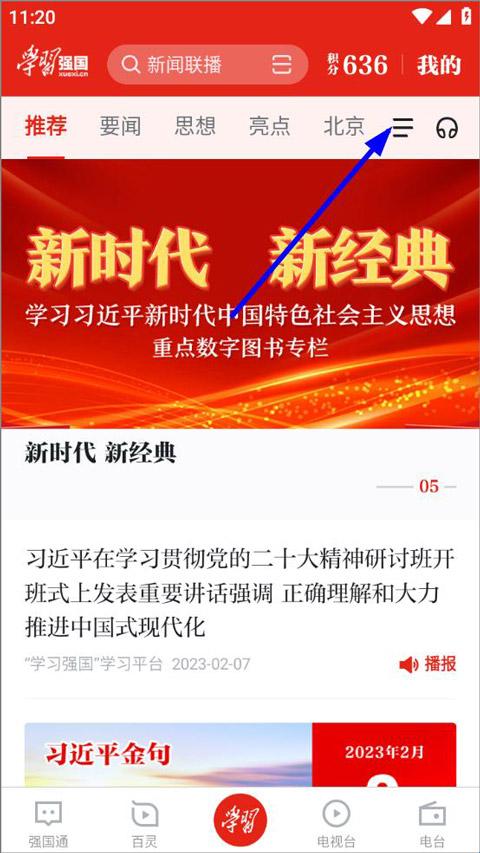The image size is (480, 853).
Task: Open the 新时代 新经典 banner
Action: tap(240, 294)
